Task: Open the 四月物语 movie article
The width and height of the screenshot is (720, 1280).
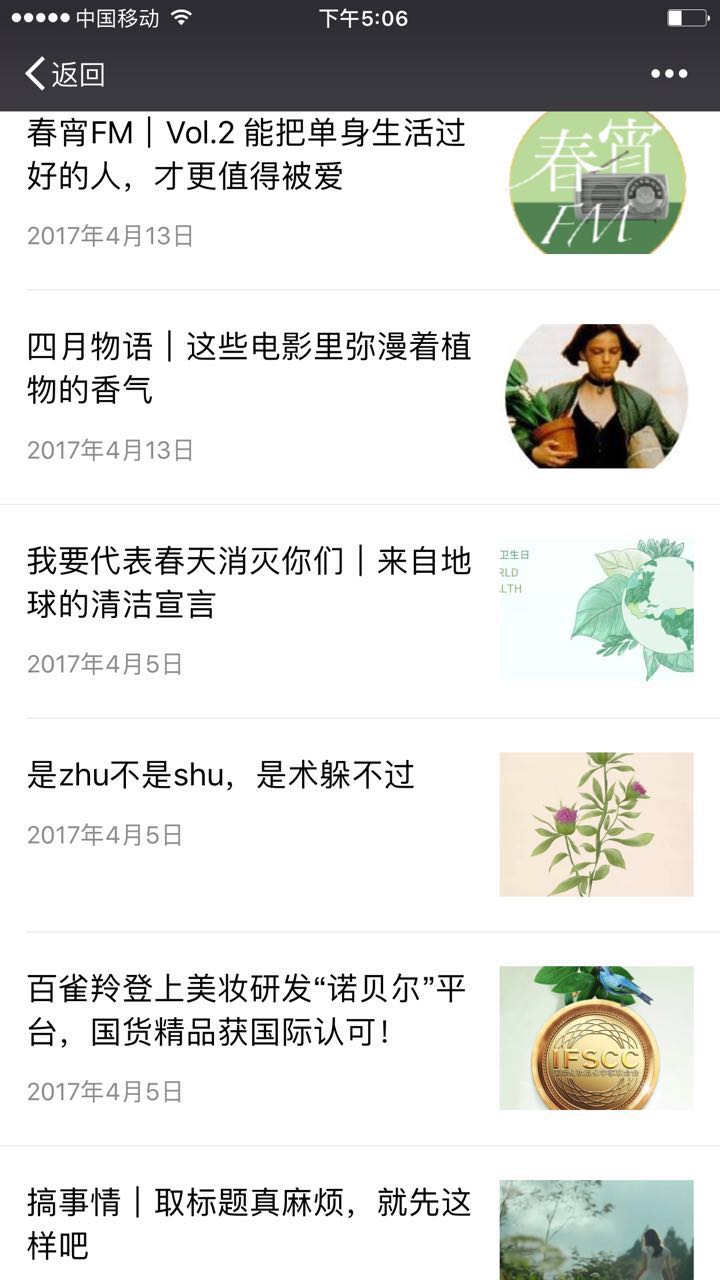Action: click(x=249, y=368)
